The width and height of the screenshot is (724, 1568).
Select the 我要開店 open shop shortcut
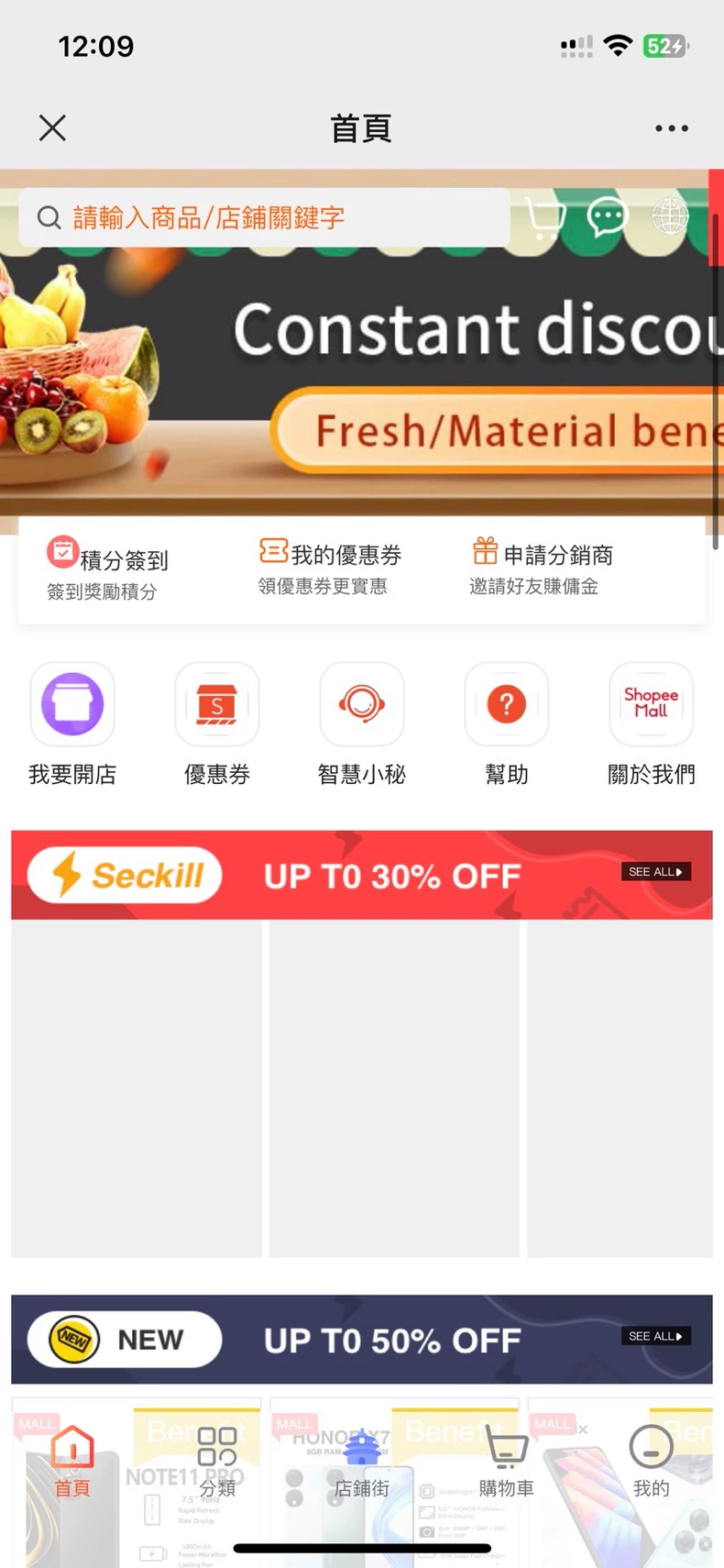72,724
